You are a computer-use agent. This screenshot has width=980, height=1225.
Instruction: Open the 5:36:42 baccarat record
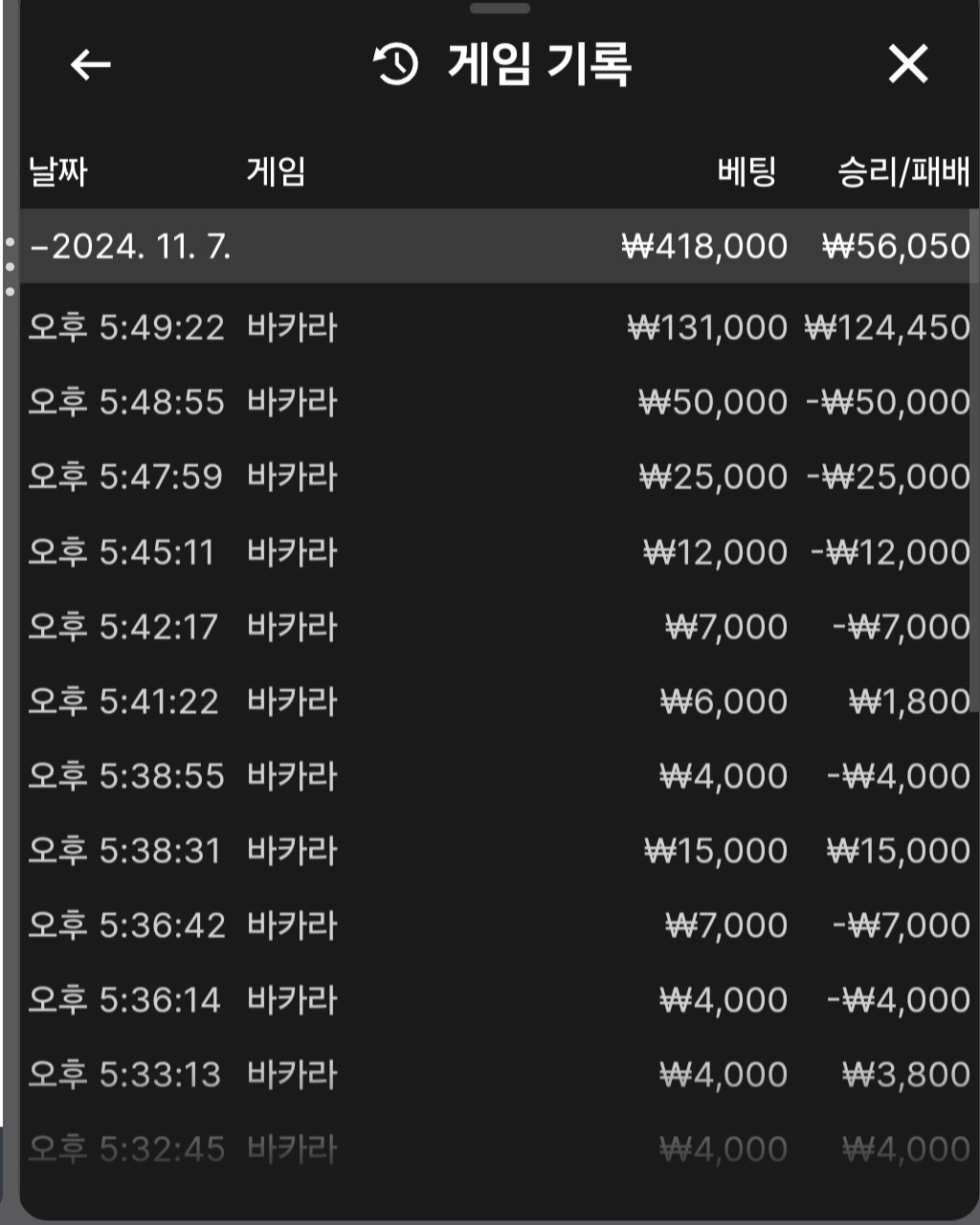click(498, 925)
